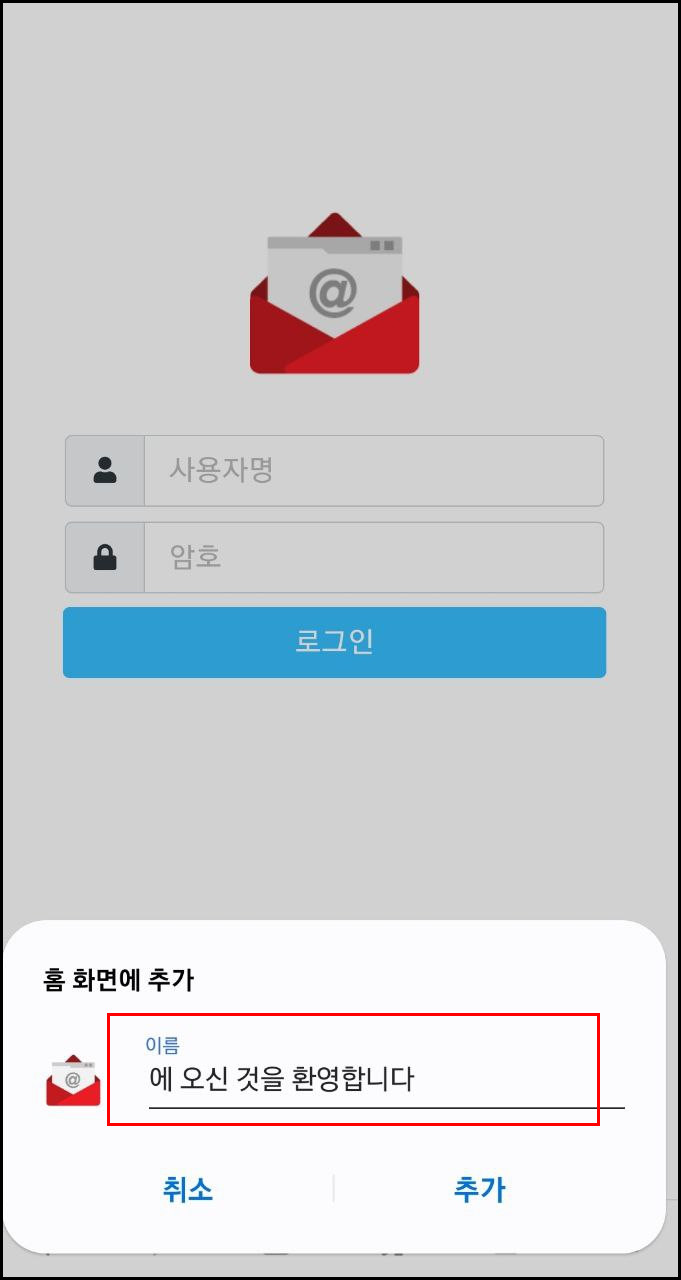The height and width of the screenshot is (1280, 681).
Task: Tap 취소 to cancel adding shortcut
Action: (188, 1189)
